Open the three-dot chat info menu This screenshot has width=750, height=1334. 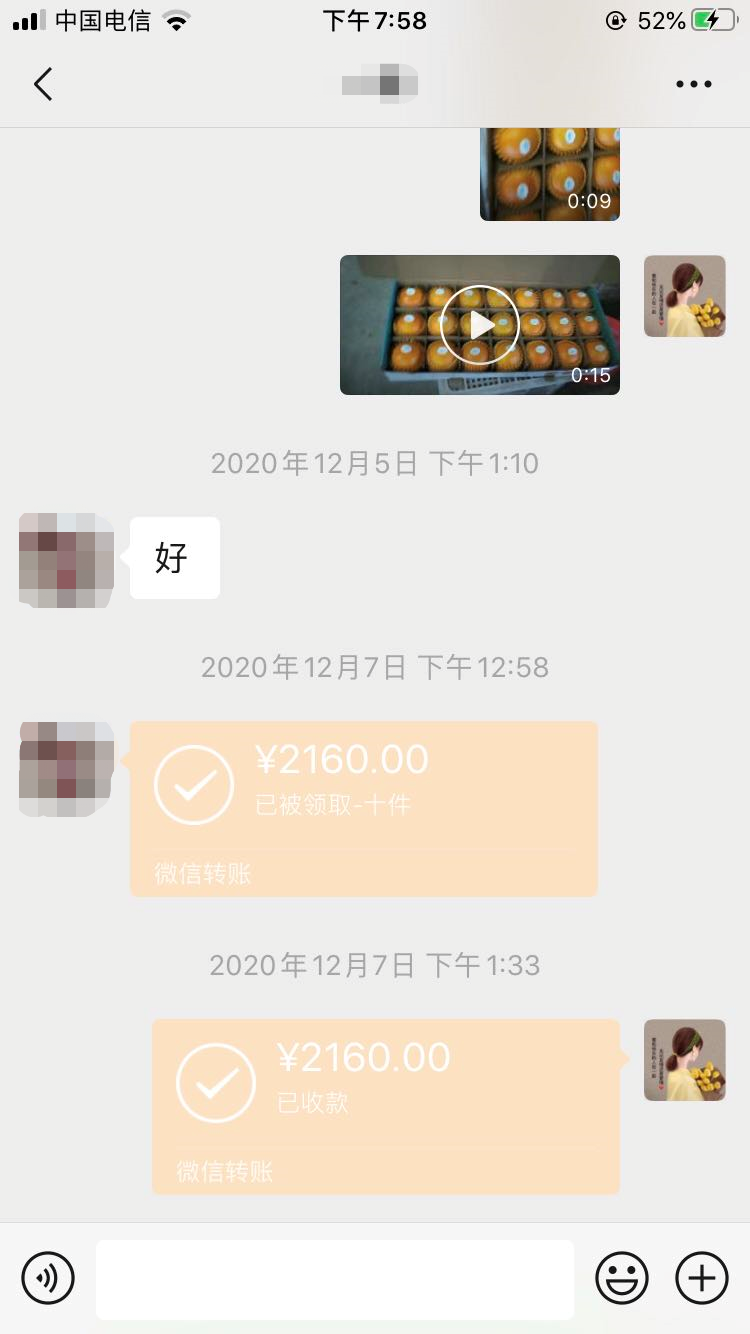693,85
